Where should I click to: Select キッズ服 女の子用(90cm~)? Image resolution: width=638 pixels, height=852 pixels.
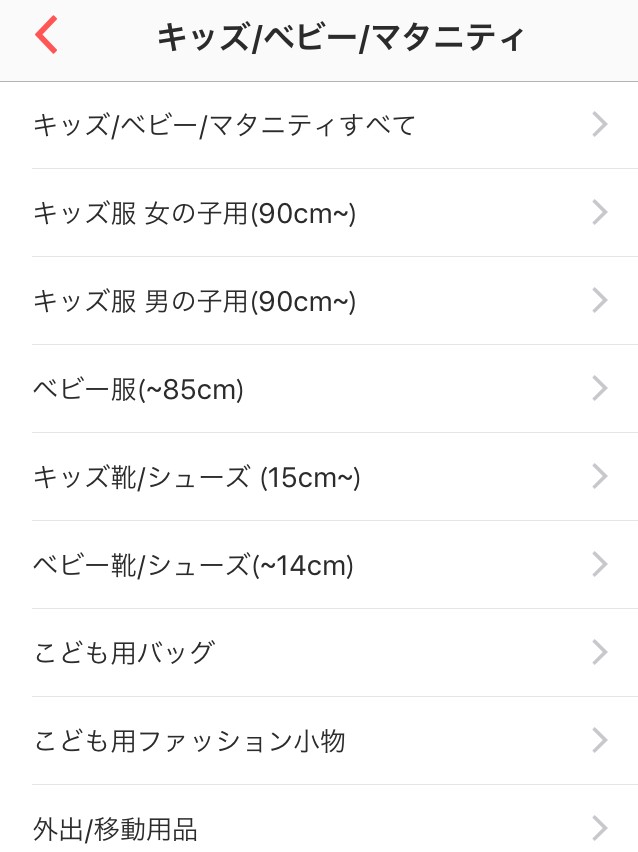[320, 213]
